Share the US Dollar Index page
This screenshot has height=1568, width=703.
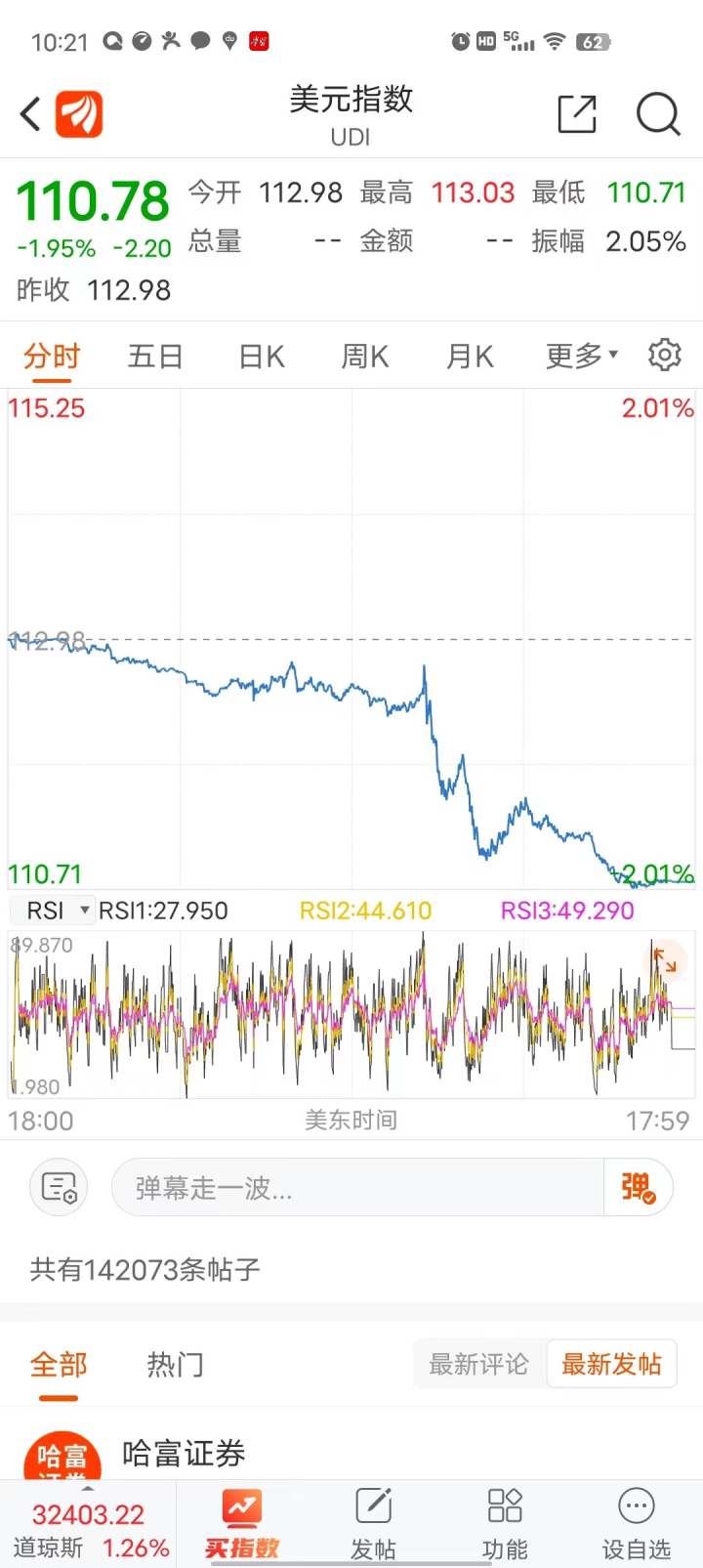click(x=577, y=114)
